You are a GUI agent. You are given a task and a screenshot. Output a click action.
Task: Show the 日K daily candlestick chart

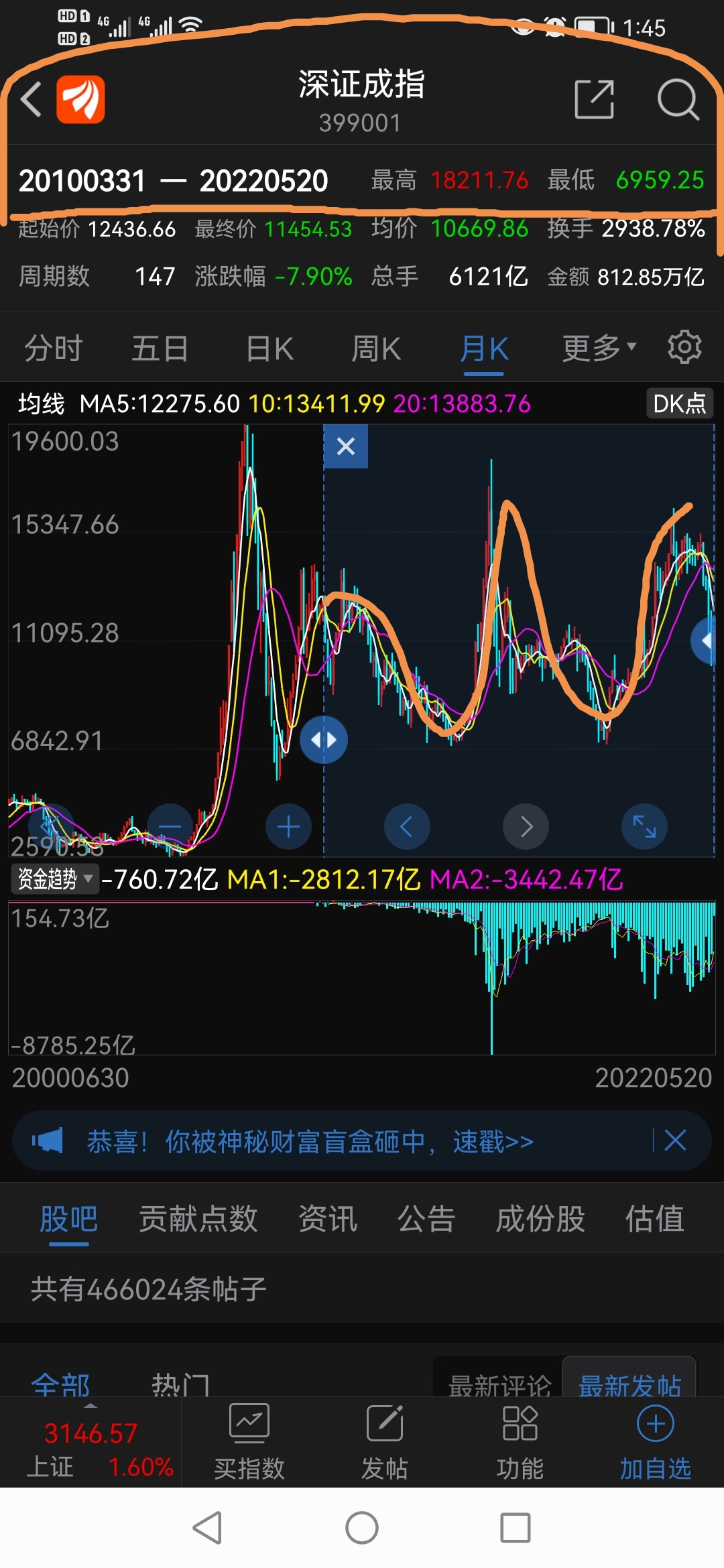(x=269, y=348)
